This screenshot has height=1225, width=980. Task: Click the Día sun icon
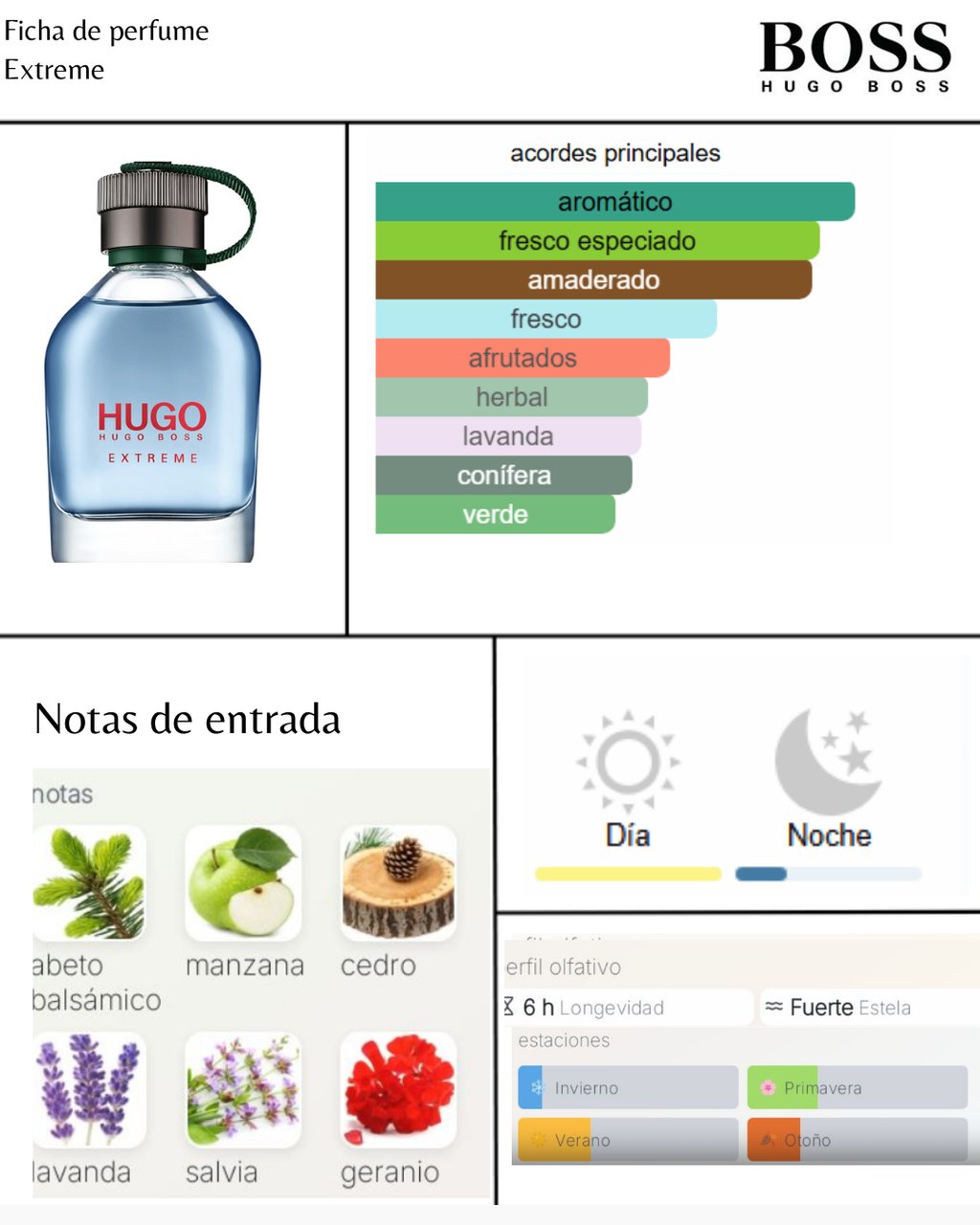click(628, 759)
